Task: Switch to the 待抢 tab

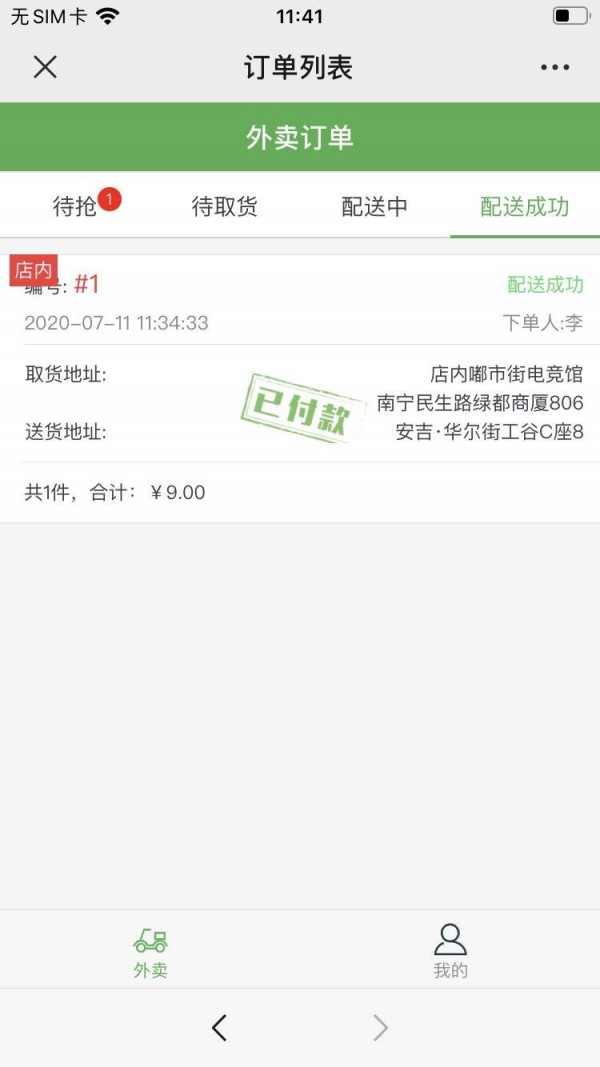Action: (x=76, y=206)
